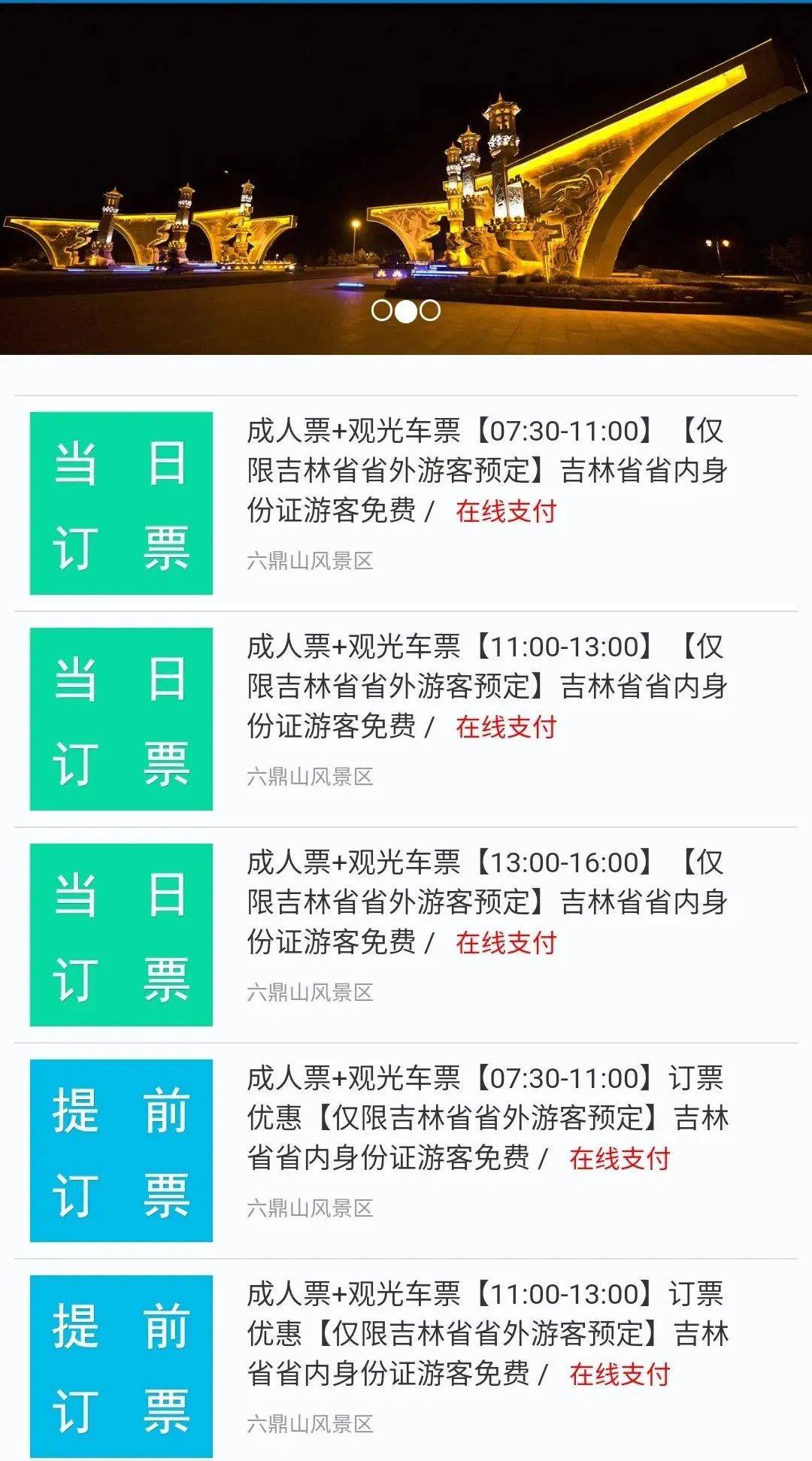Jump to third banner page indicator dot
812x1461 pixels.
coord(430,311)
